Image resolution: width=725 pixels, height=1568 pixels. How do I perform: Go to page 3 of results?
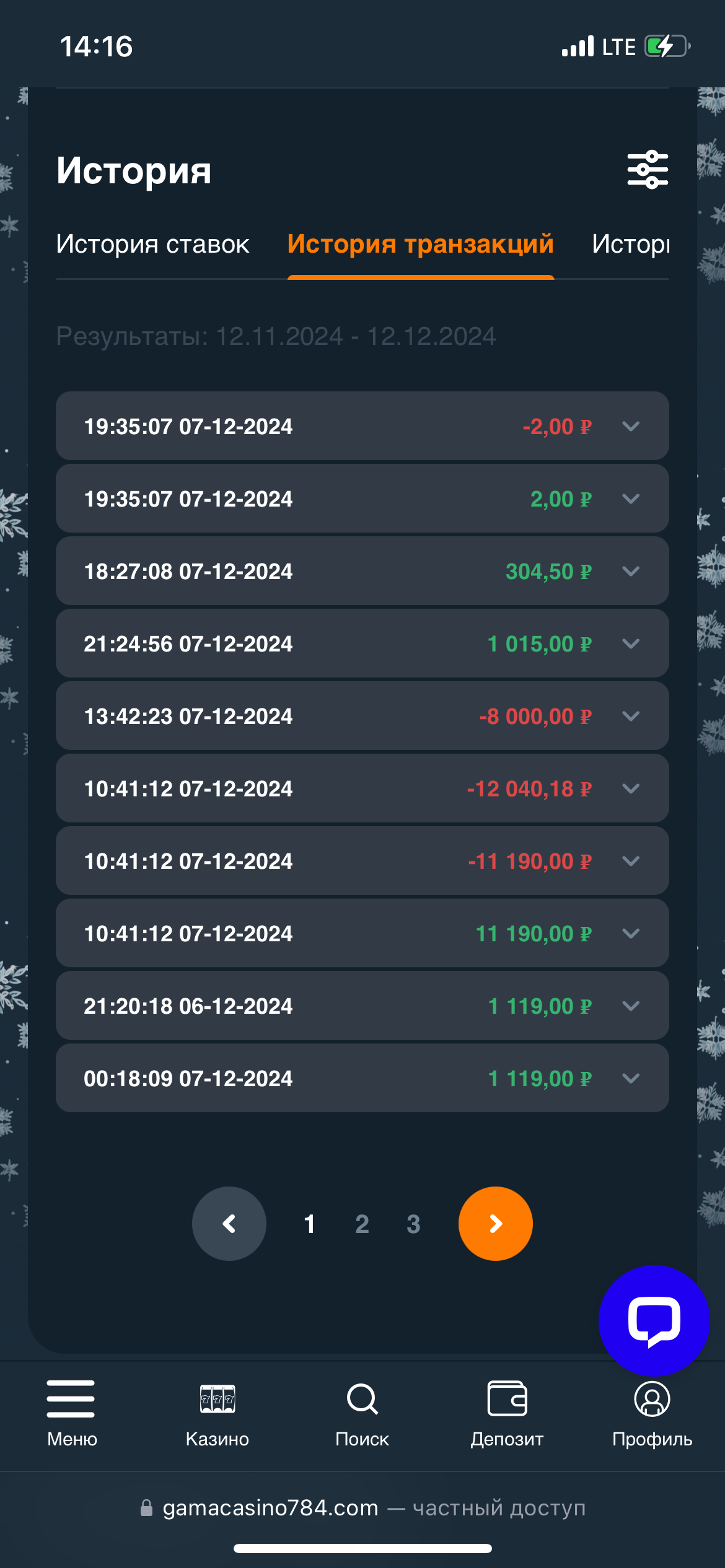point(413,1224)
